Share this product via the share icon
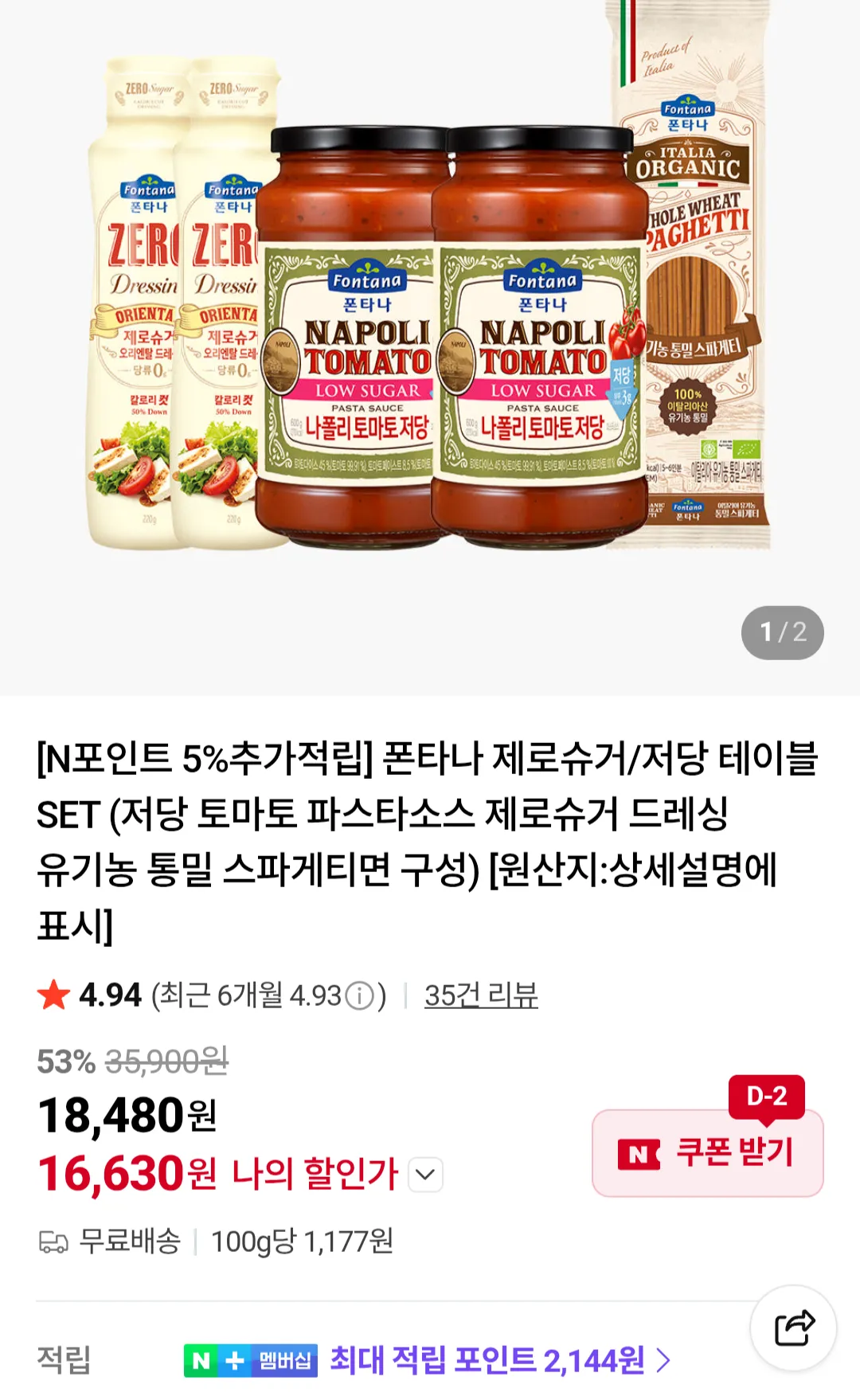 (x=793, y=1328)
